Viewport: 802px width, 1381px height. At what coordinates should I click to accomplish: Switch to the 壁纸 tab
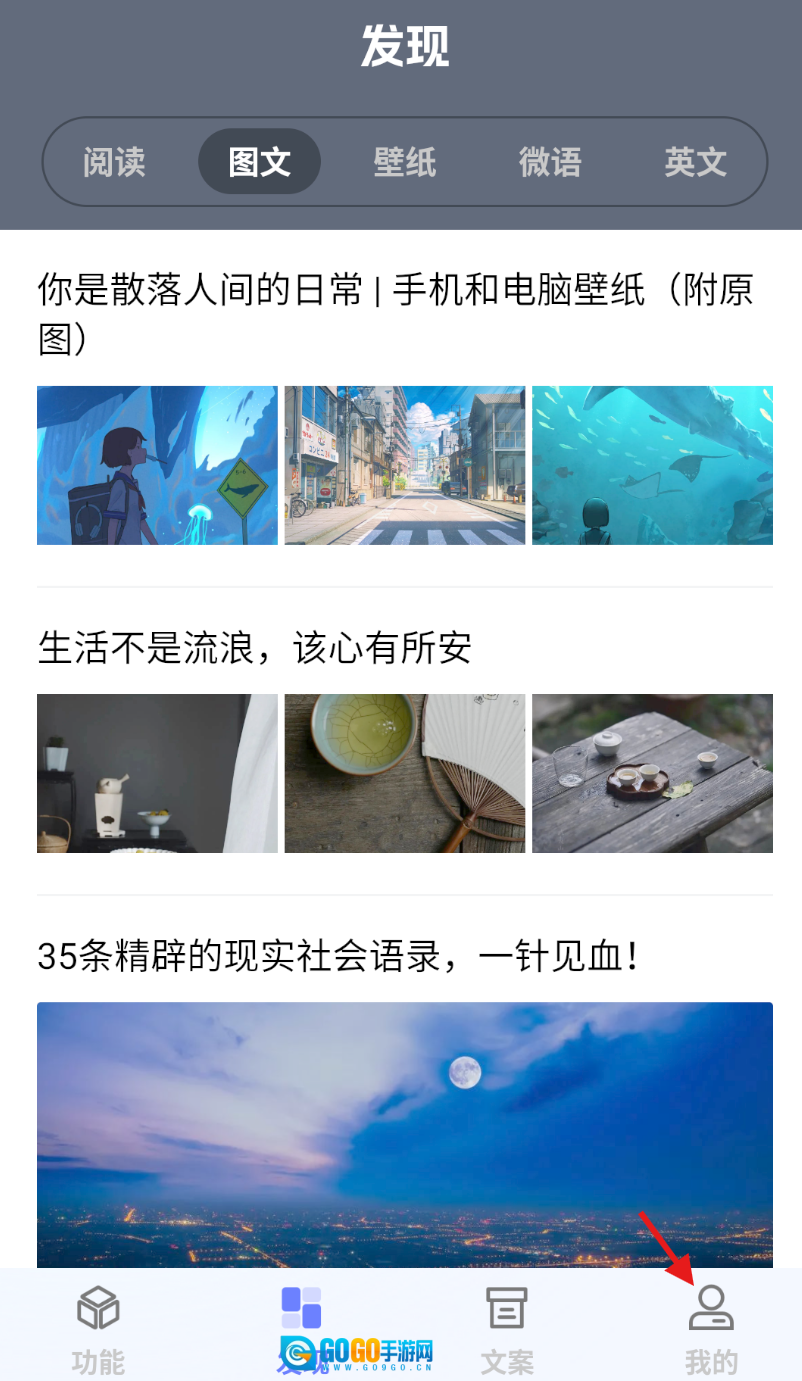click(x=405, y=162)
